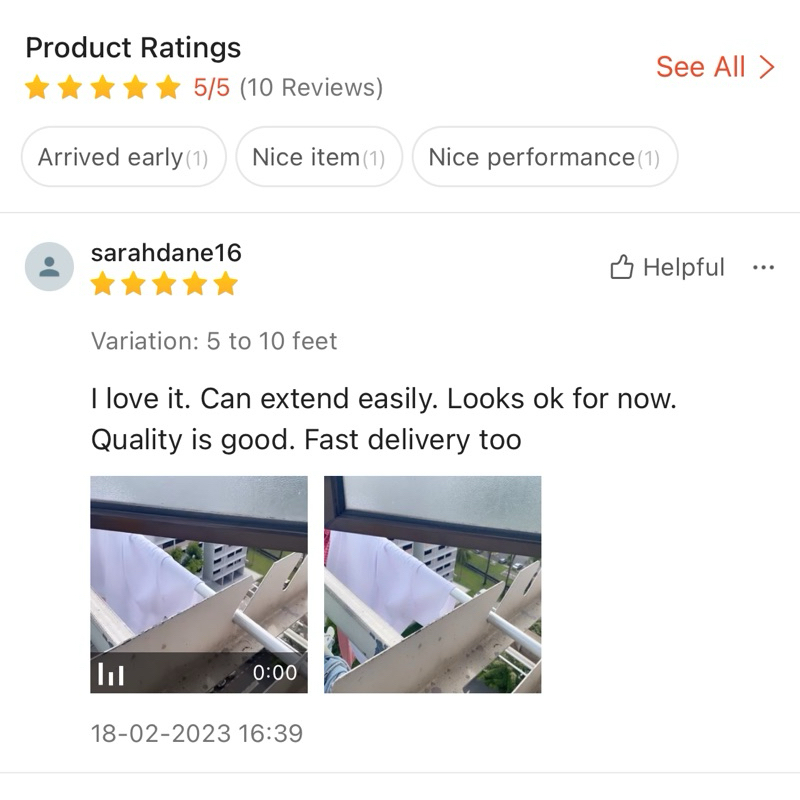Play the review video thumbnail
The image size is (800, 800).
[x=198, y=585]
